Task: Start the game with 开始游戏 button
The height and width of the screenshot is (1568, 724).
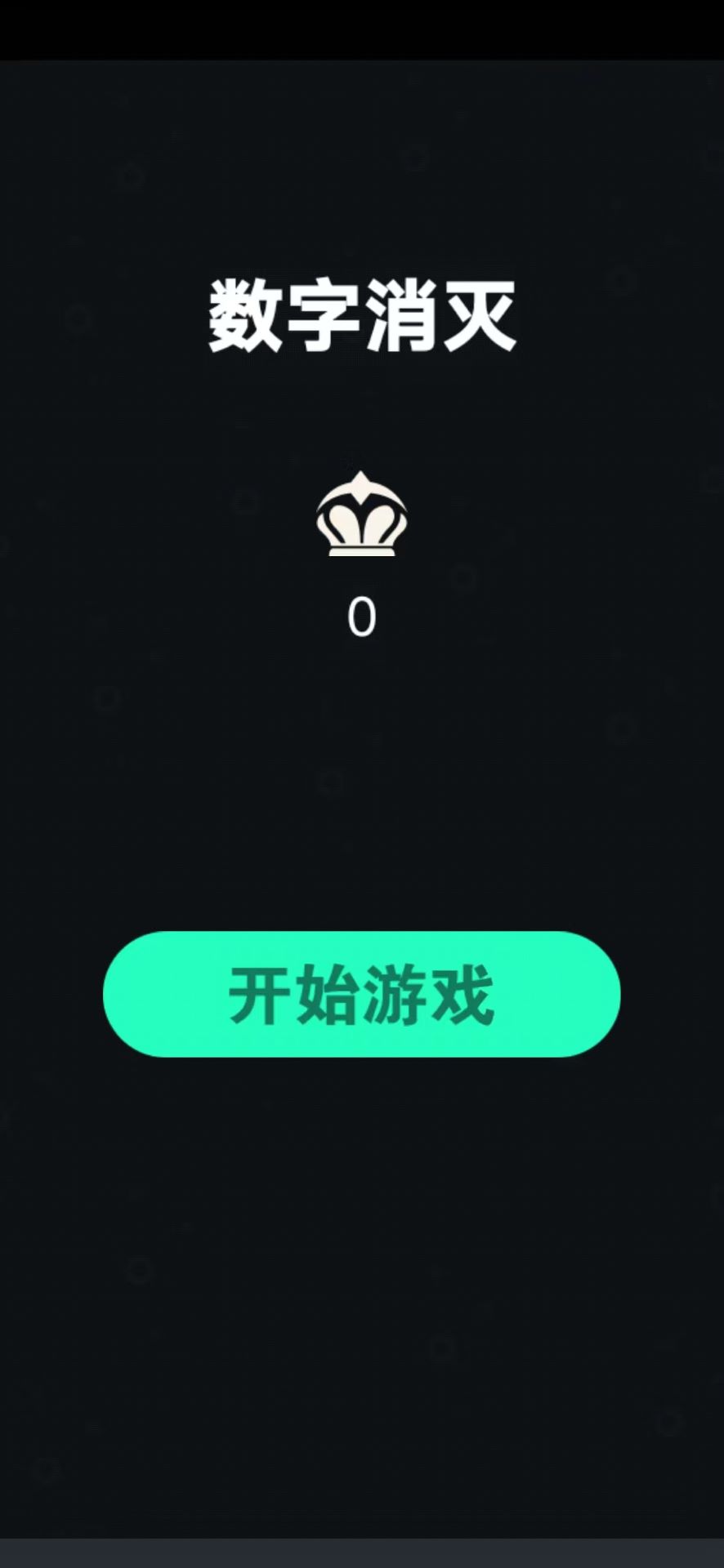Action: pyautogui.click(x=361, y=994)
